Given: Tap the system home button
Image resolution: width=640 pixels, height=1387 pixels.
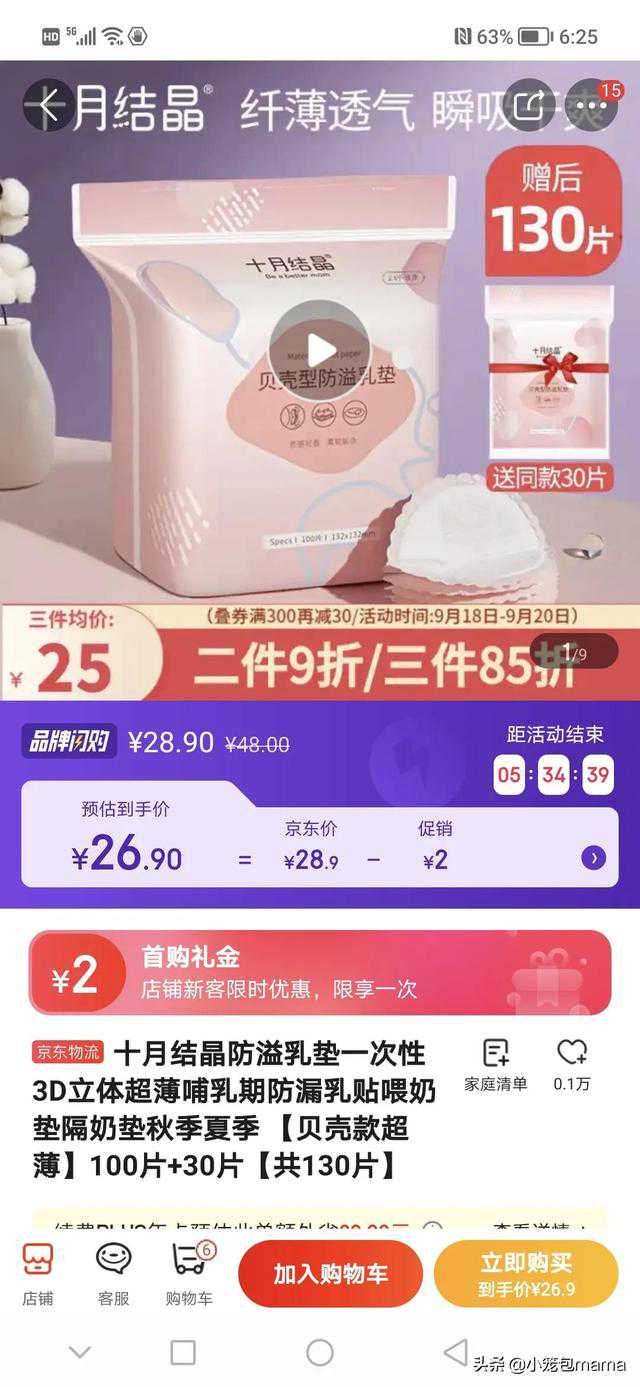Looking at the screenshot, I should pos(320,1352).
